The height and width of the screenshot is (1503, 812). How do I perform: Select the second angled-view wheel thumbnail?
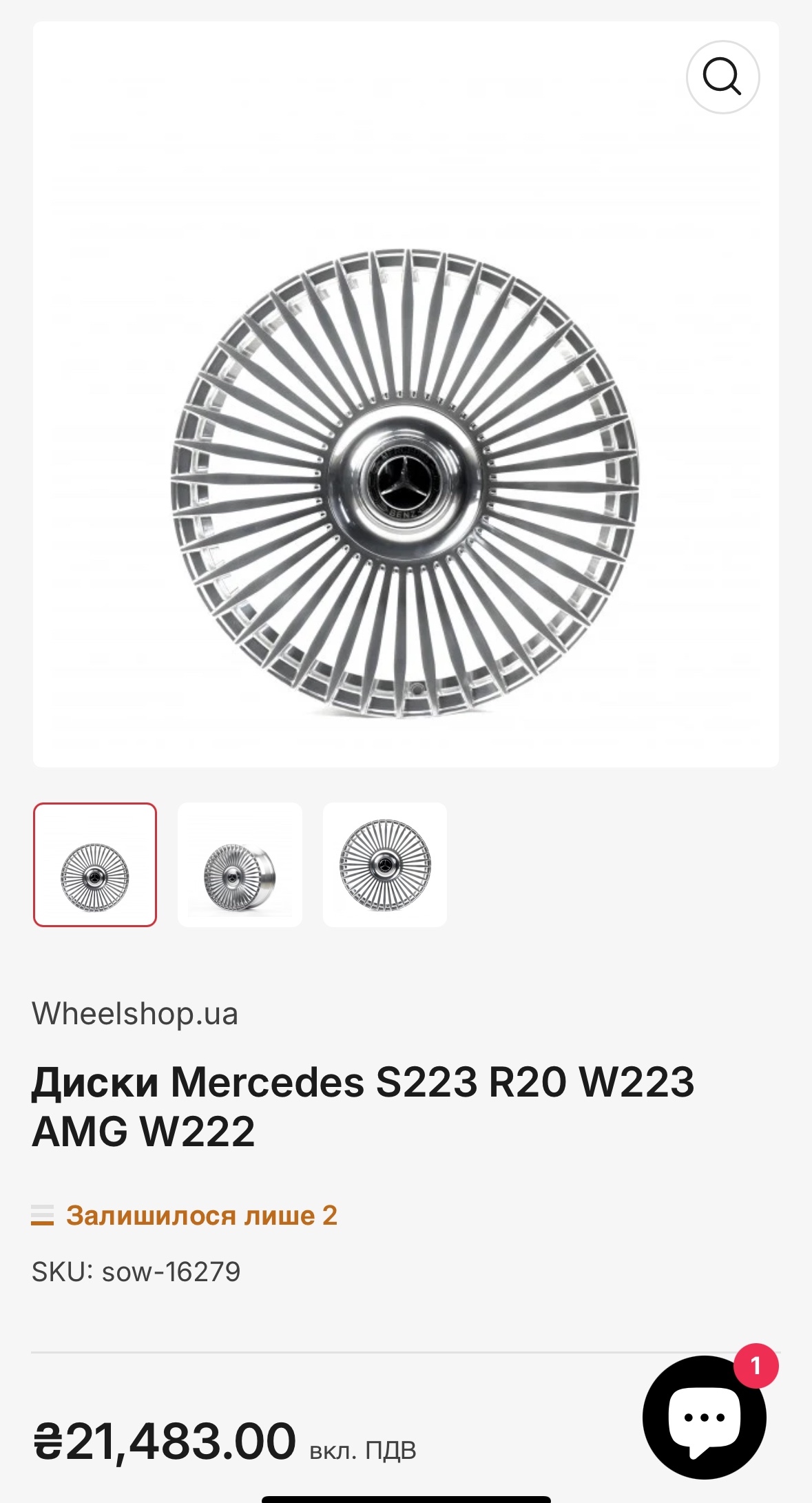(240, 864)
